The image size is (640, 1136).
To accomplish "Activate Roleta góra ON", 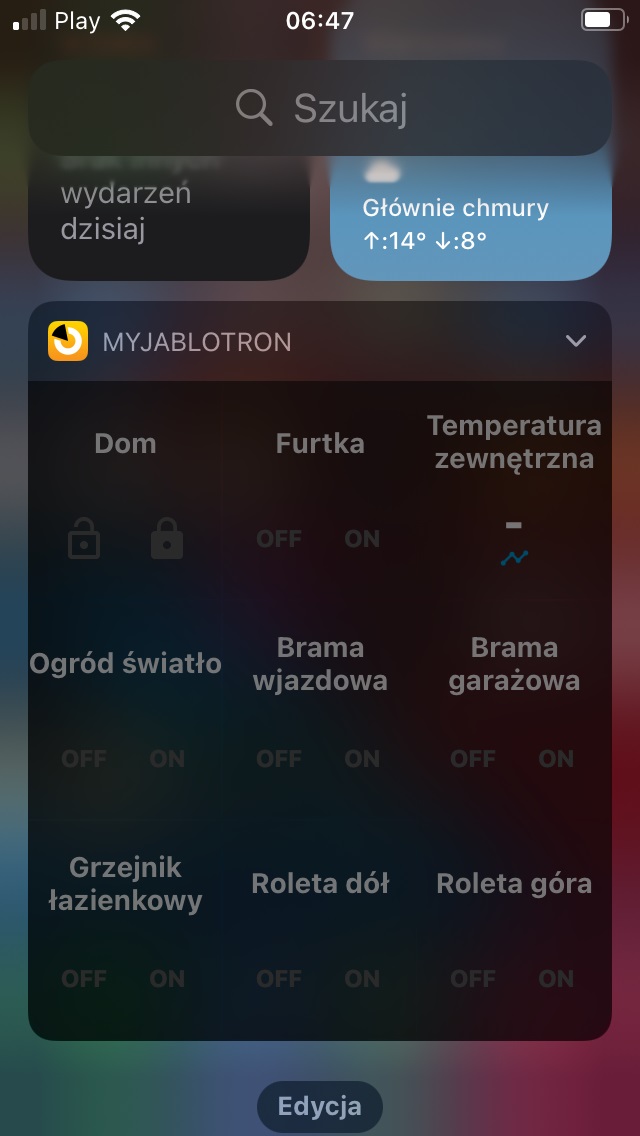I will point(556,979).
